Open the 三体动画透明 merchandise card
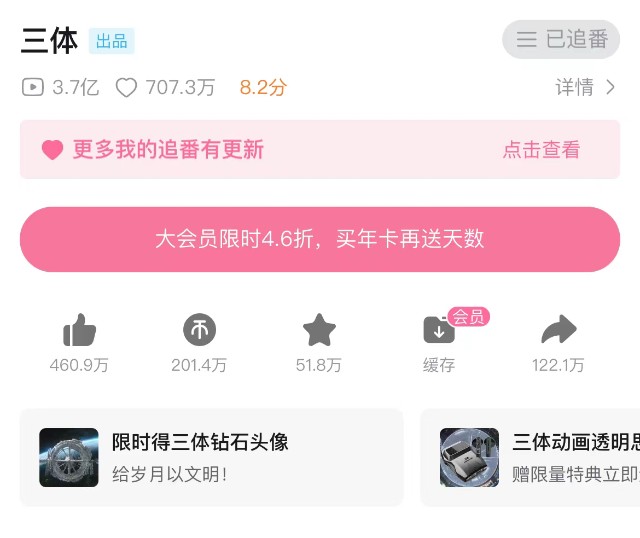640x538 pixels. [x=530, y=457]
